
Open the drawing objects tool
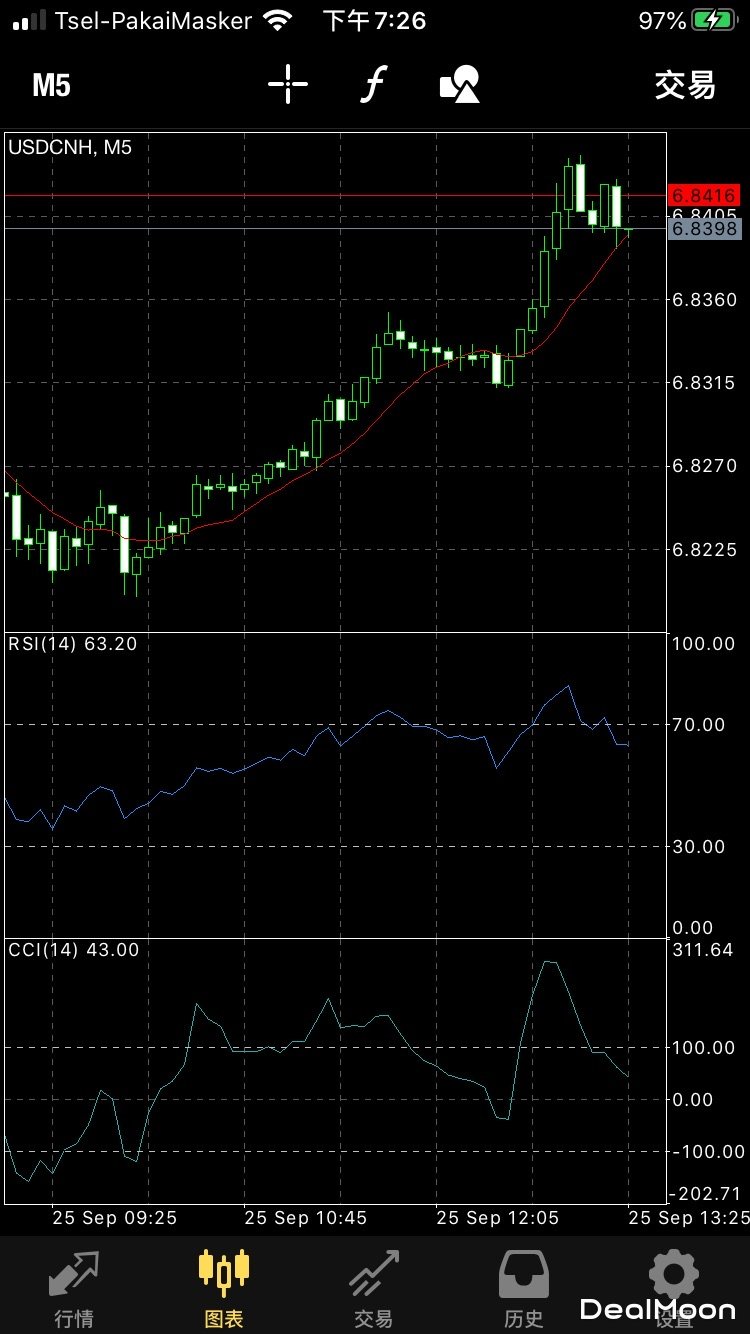[459, 85]
